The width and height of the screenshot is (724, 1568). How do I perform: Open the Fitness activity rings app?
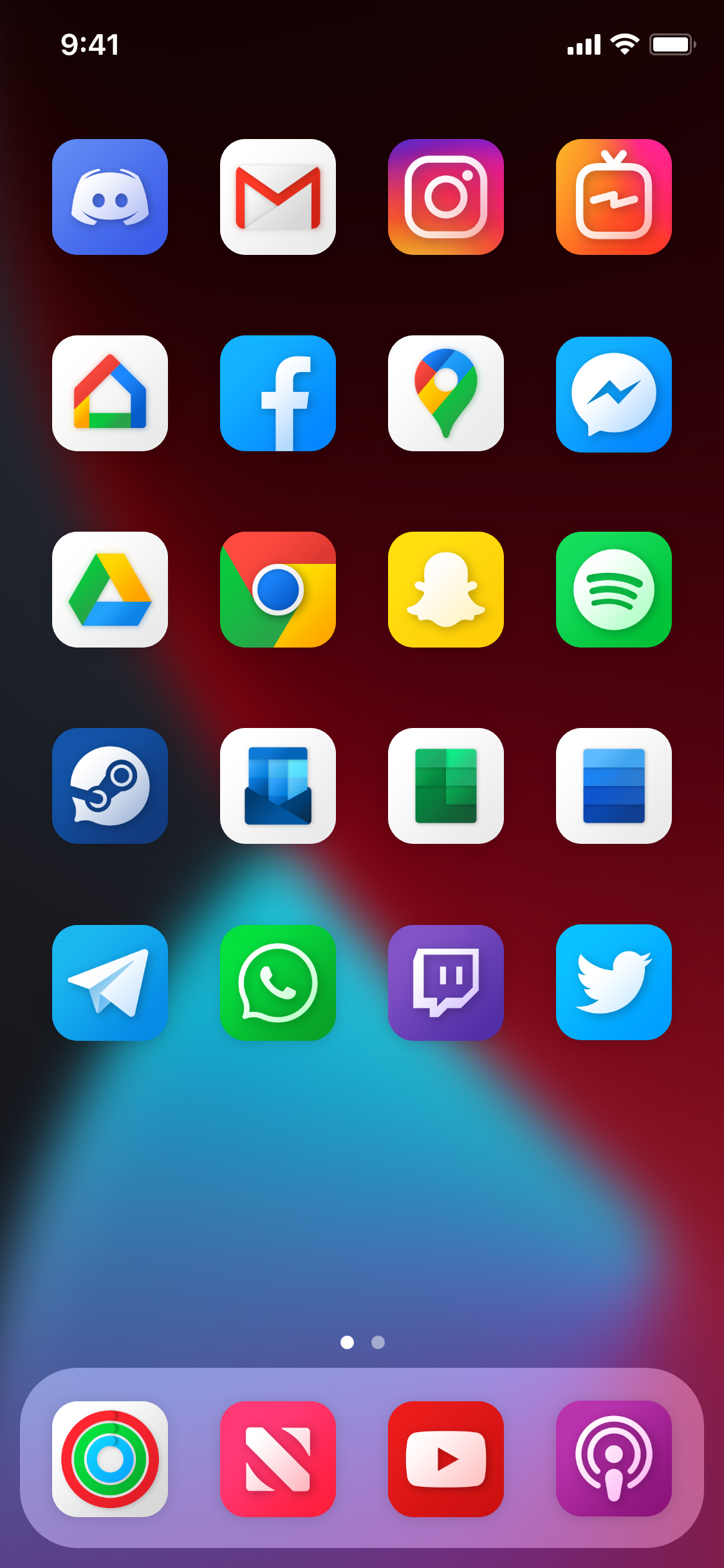pos(110,1459)
